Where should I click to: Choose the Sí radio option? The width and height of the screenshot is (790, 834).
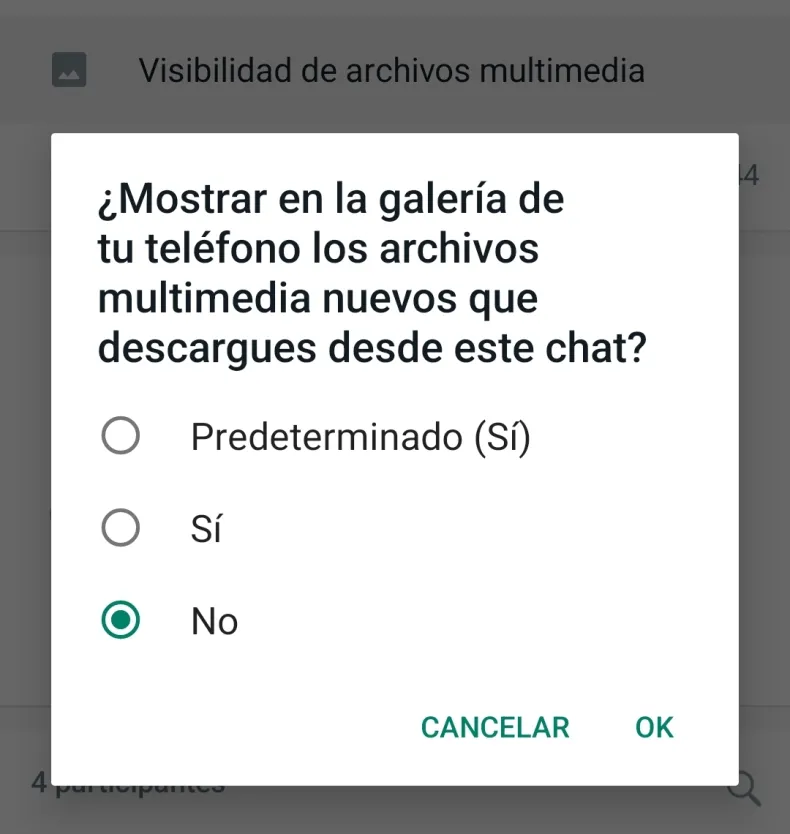pyautogui.click(x=121, y=528)
